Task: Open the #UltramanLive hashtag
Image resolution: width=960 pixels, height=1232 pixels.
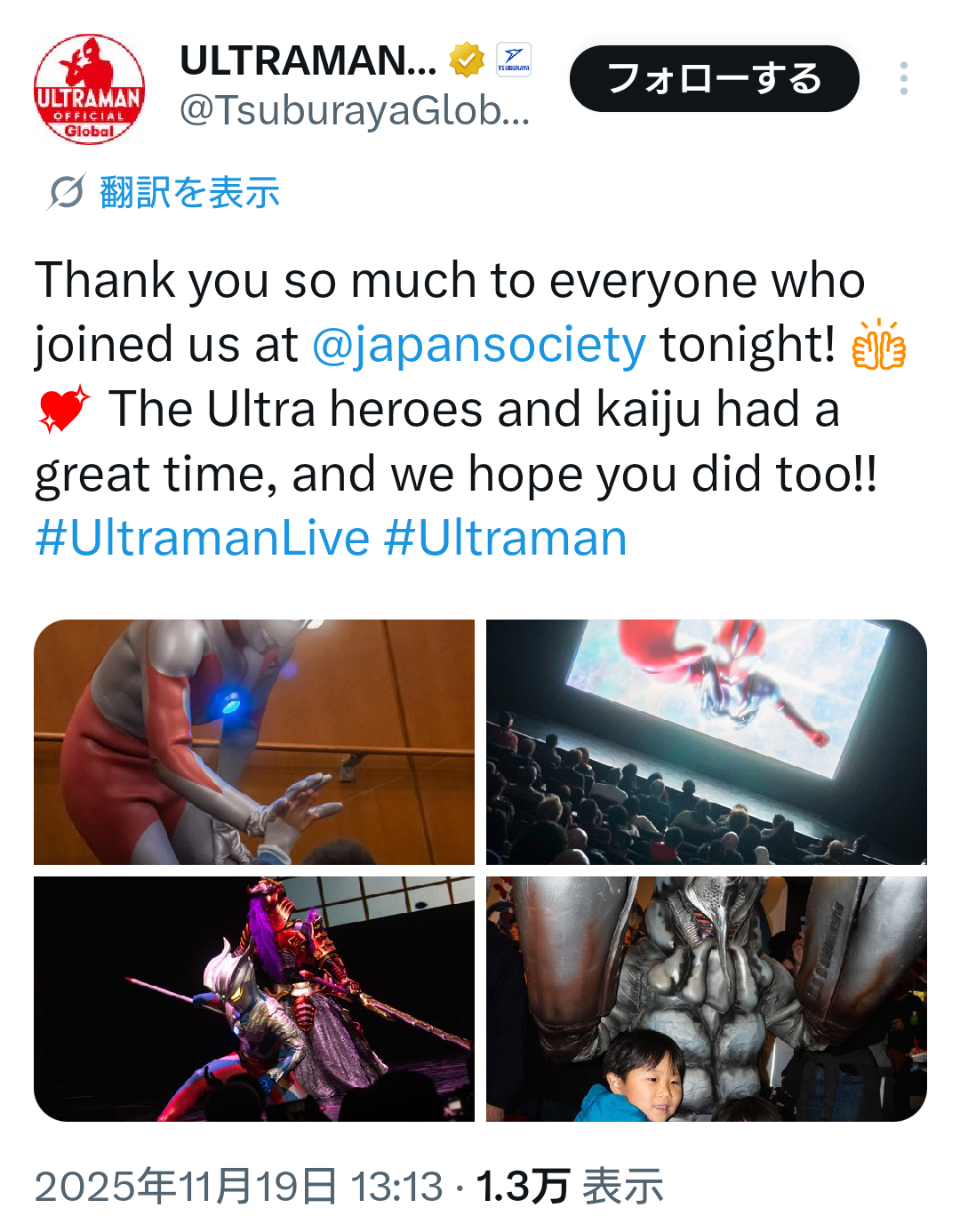Action: [x=203, y=539]
